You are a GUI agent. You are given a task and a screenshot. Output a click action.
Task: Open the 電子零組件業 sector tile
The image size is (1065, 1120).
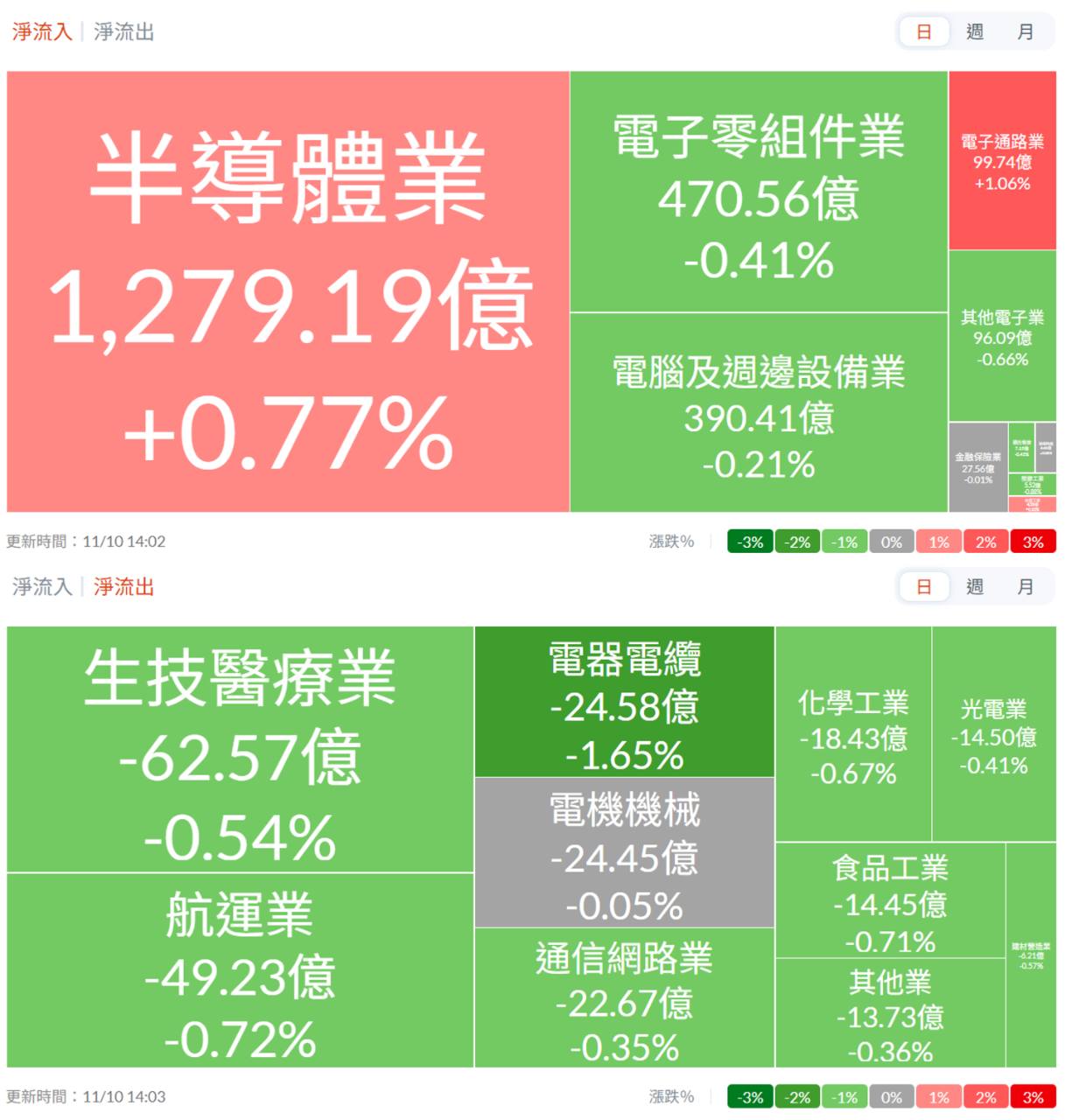pos(758,192)
